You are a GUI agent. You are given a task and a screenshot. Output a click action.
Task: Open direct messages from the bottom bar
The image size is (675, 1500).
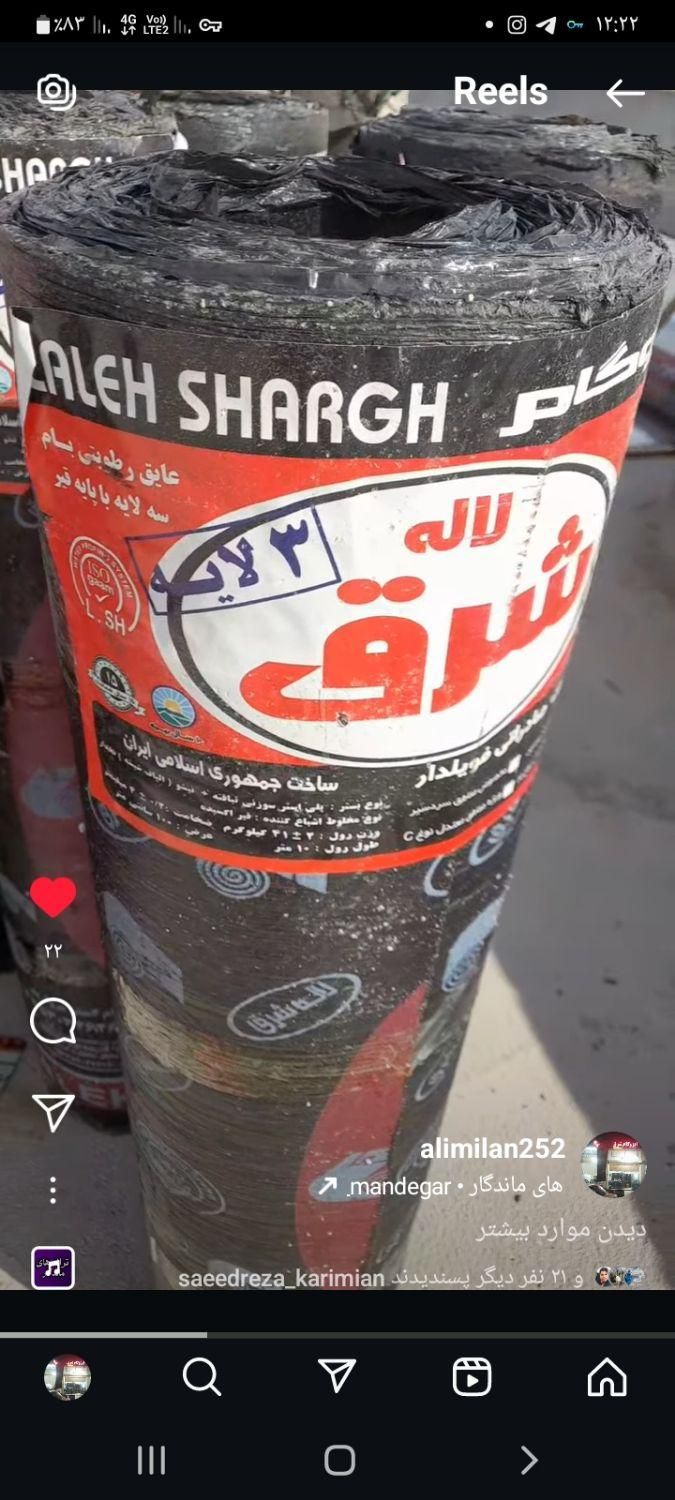(x=337, y=1377)
